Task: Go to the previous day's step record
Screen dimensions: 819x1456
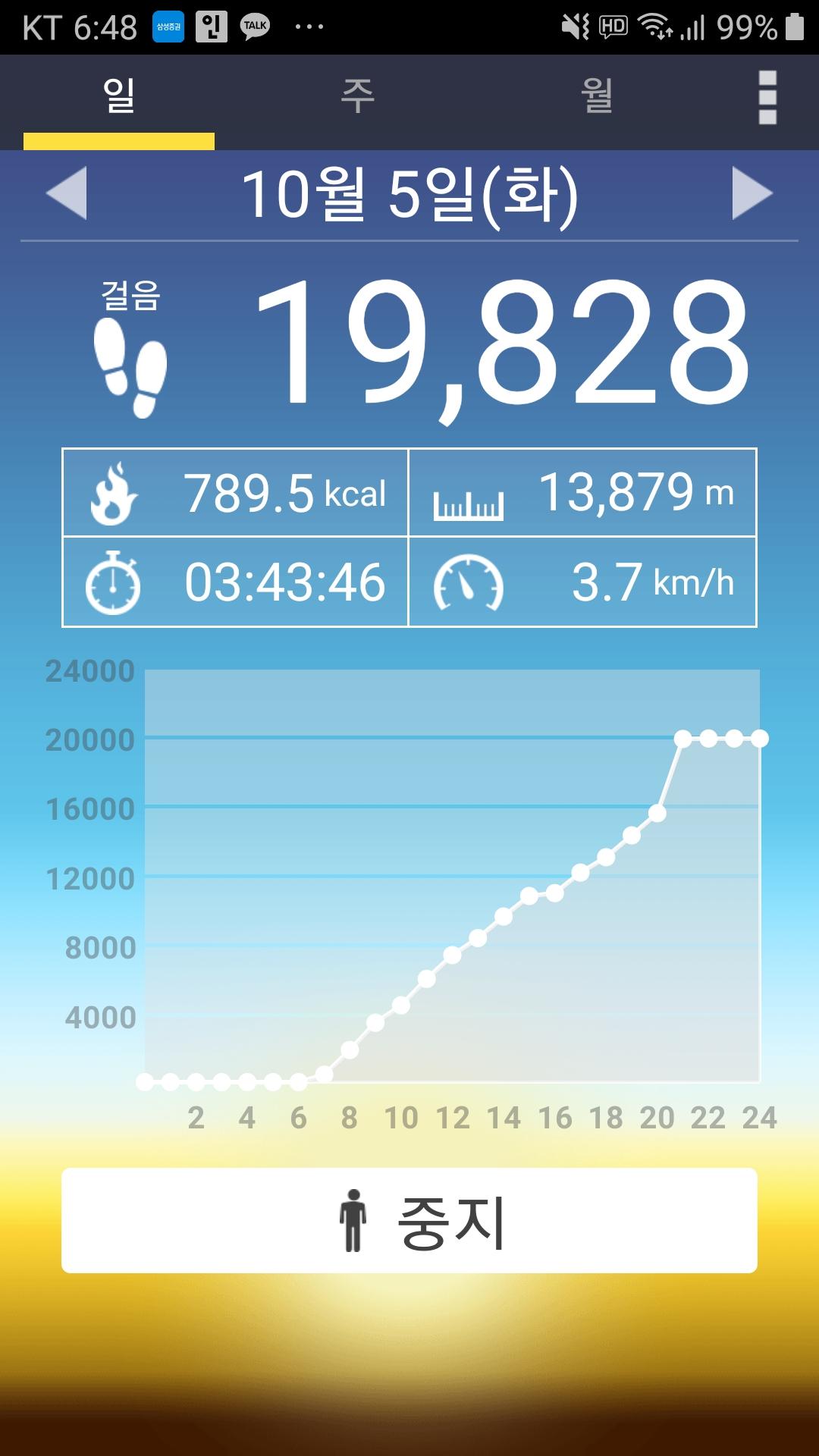Action: 67,193
